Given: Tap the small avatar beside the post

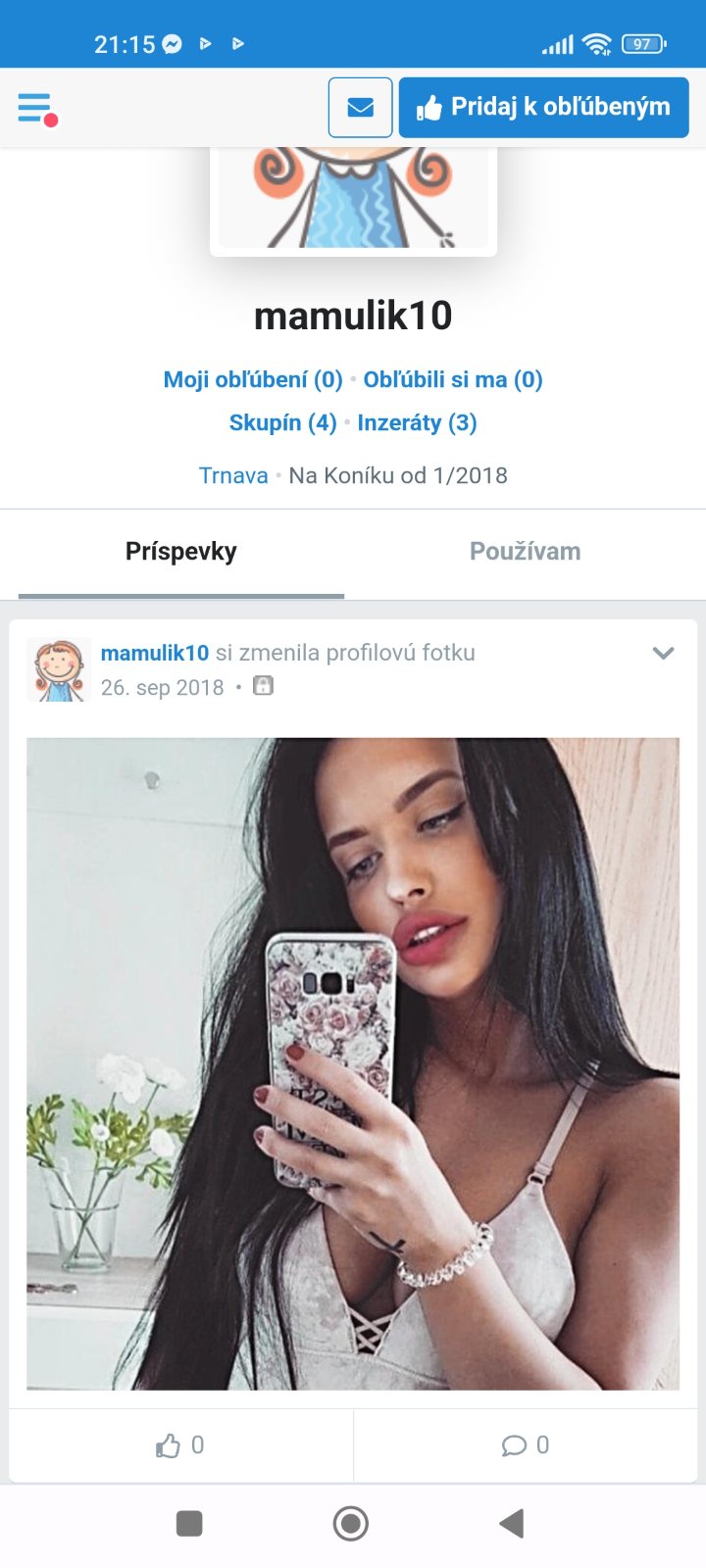Looking at the screenshot, I should point(59,669).
